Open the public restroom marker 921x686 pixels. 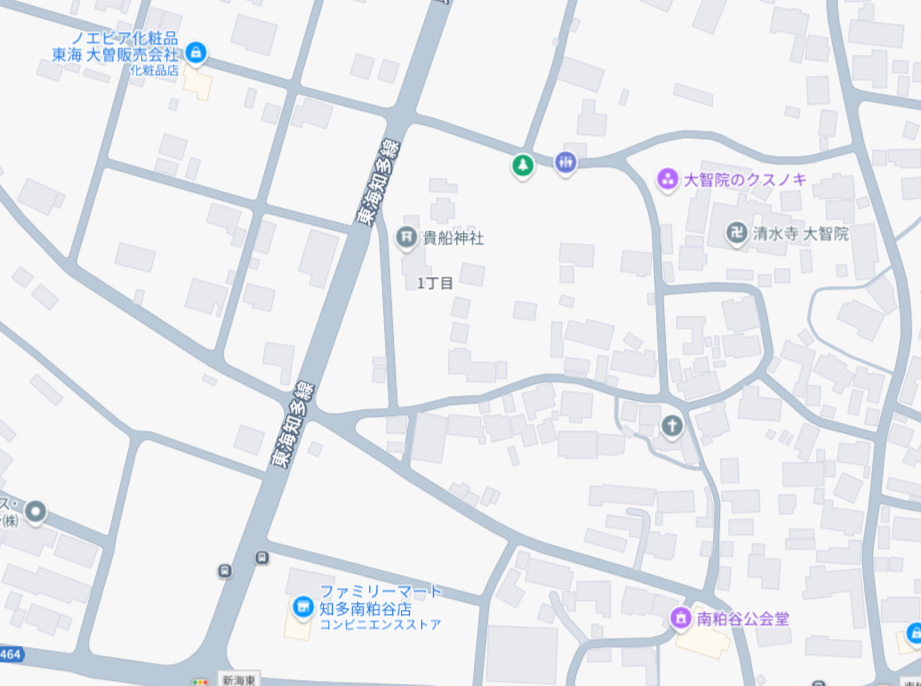tap(565, 162)
